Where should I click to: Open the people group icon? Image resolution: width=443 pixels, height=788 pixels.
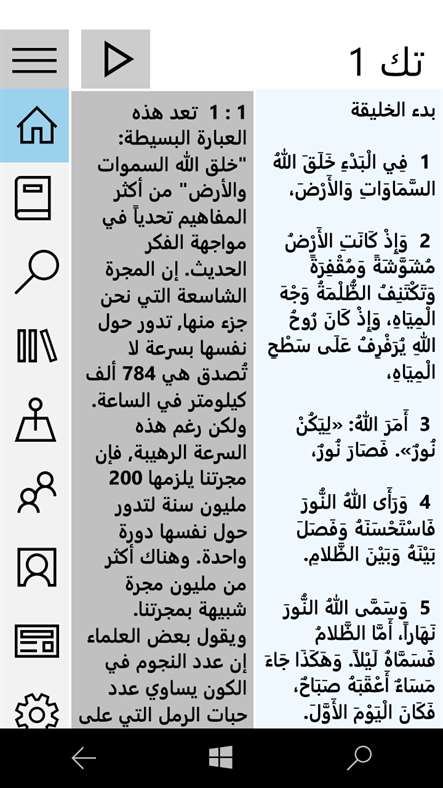pyautogui.click(x=36, y=492)
